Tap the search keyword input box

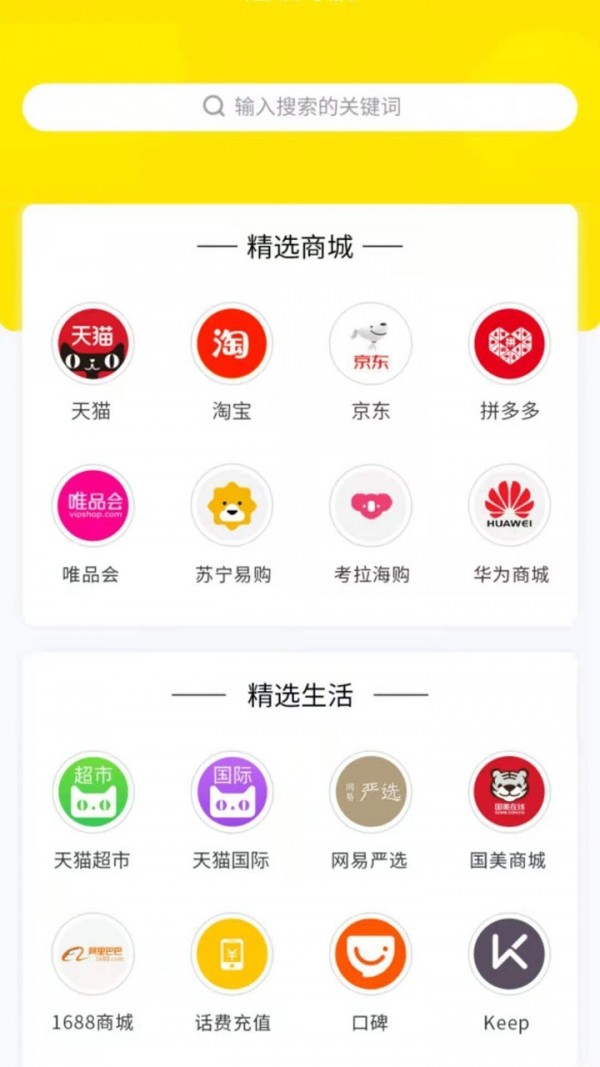[x=300, y=107]
